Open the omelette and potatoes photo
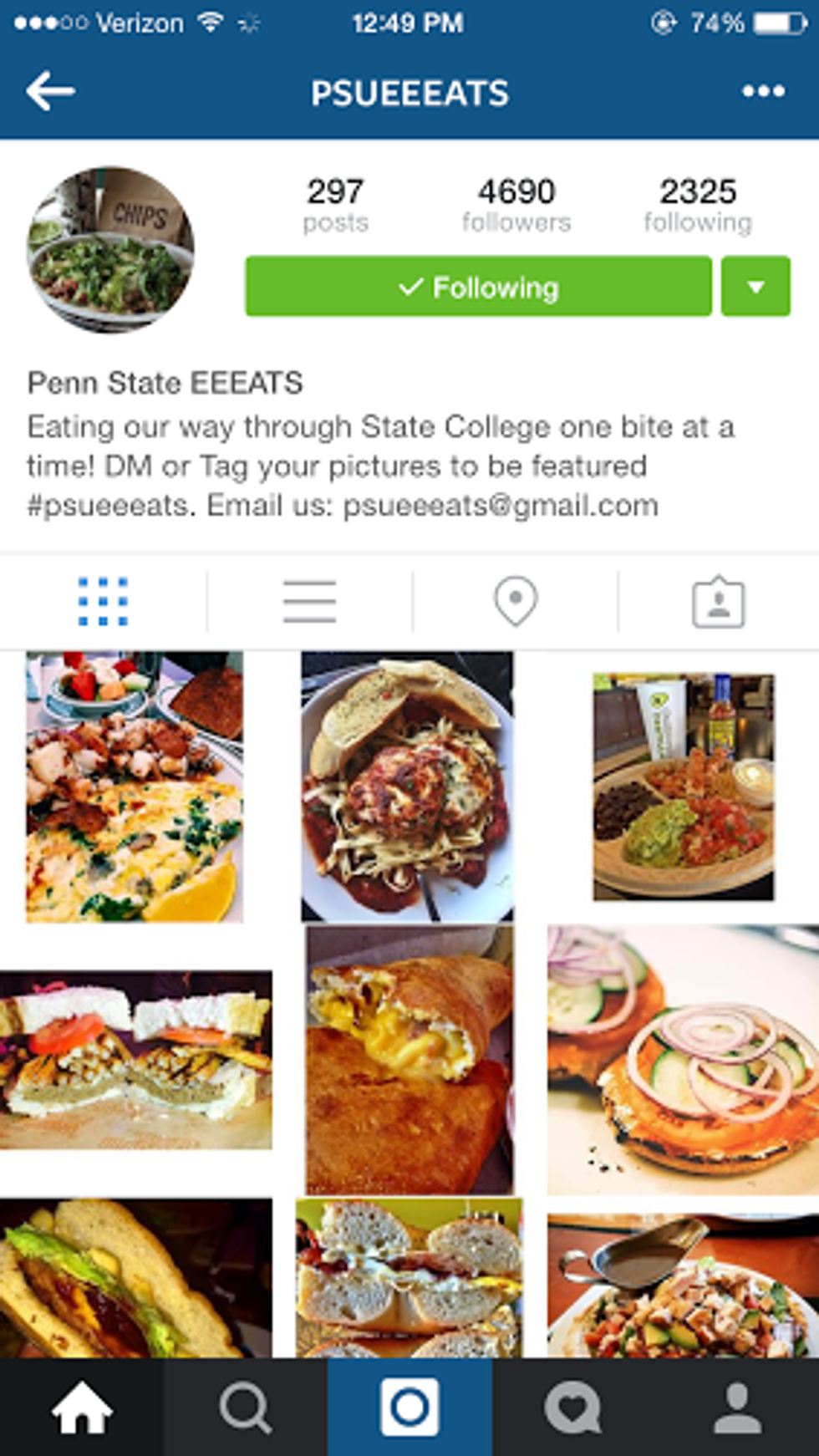Image resolution: width=819 pixels, height=1456 pixels. tap(135, 787)
